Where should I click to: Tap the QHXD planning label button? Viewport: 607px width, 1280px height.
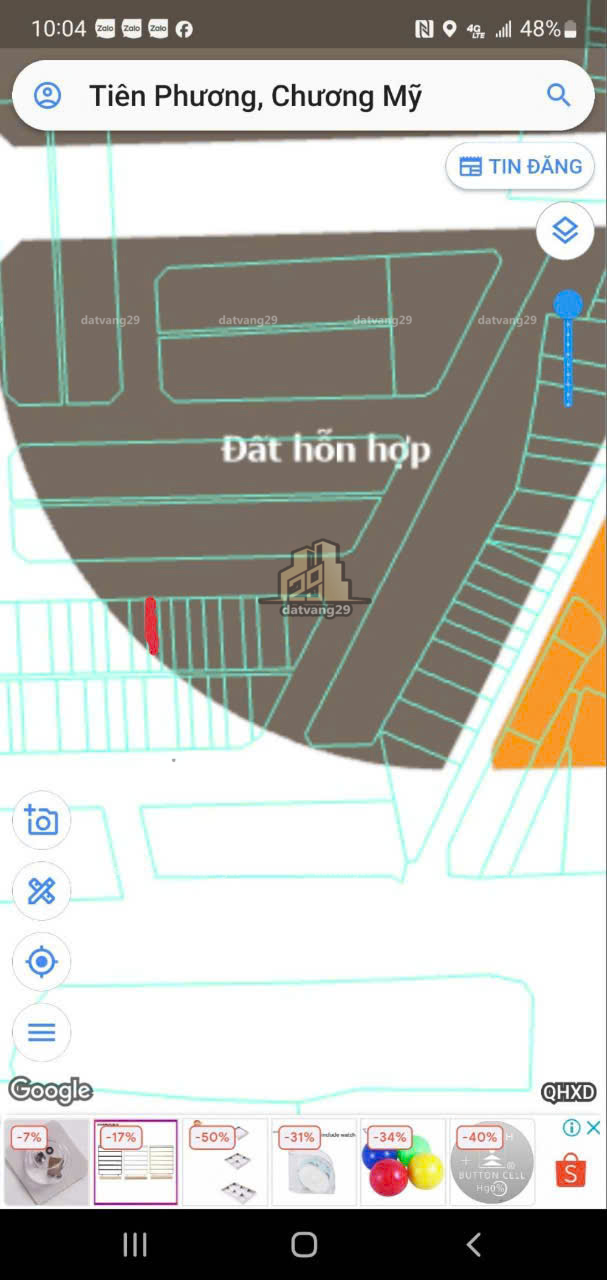pos(568,1092)
